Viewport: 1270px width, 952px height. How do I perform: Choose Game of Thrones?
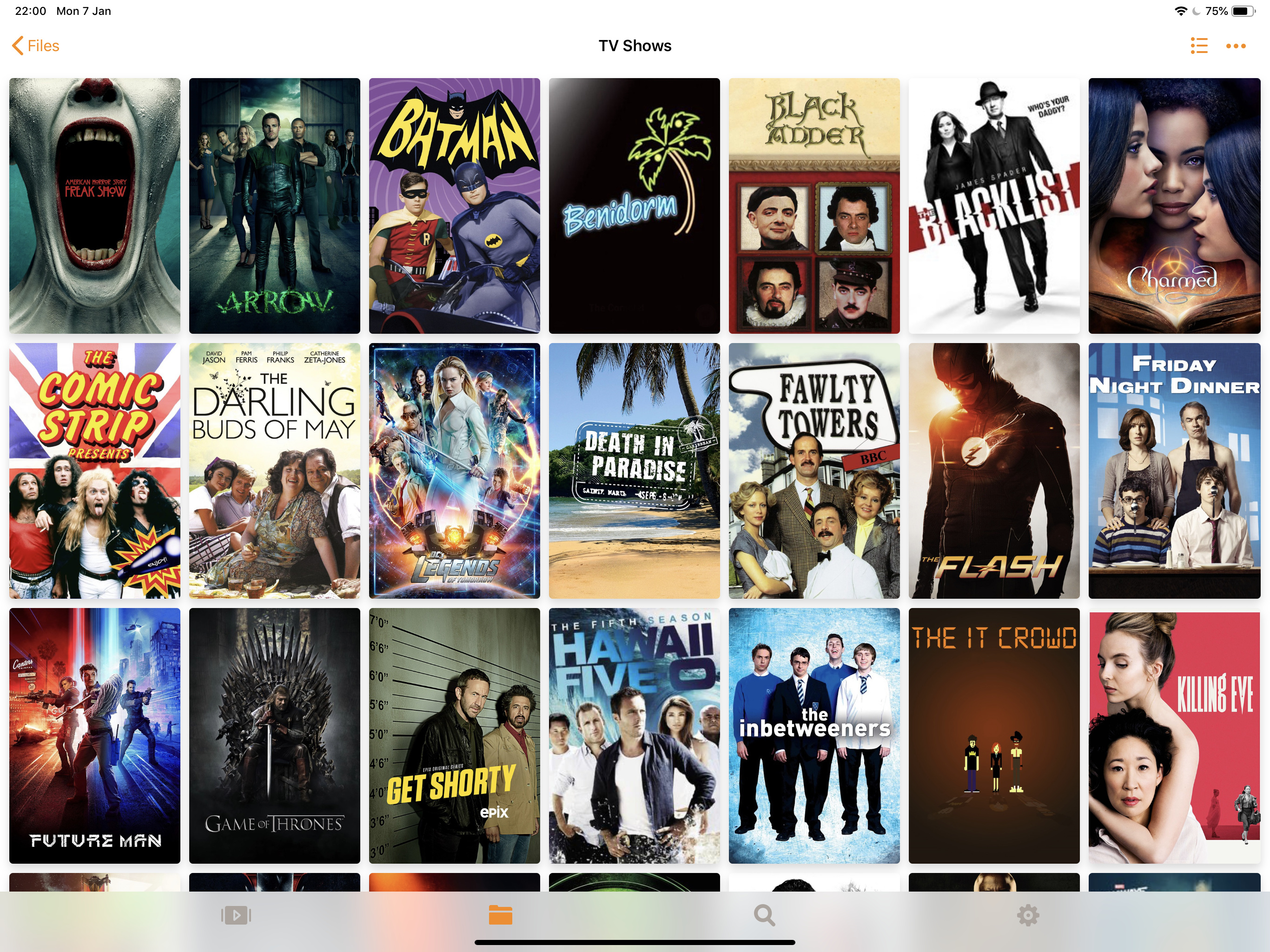click(274, 735)
